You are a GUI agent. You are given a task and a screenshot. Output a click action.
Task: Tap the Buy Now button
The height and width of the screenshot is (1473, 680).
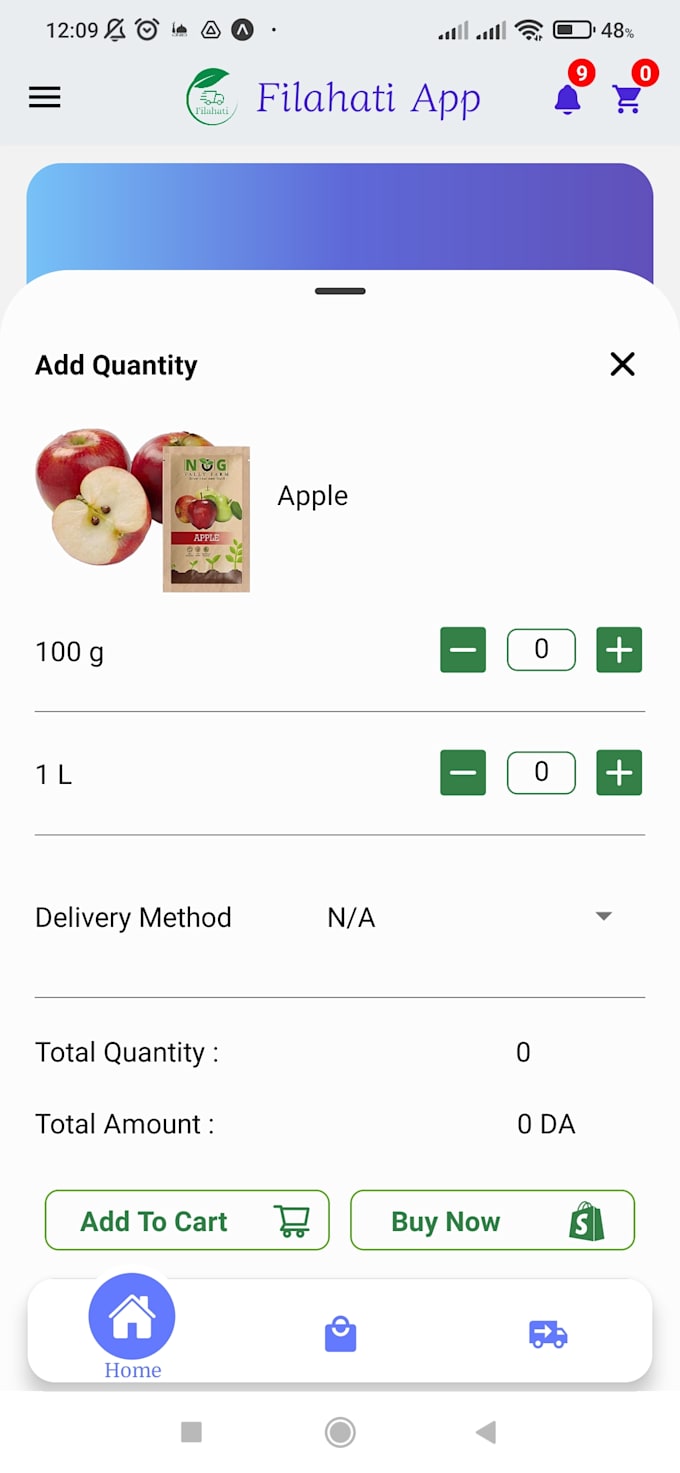[x=492, y=1220]
